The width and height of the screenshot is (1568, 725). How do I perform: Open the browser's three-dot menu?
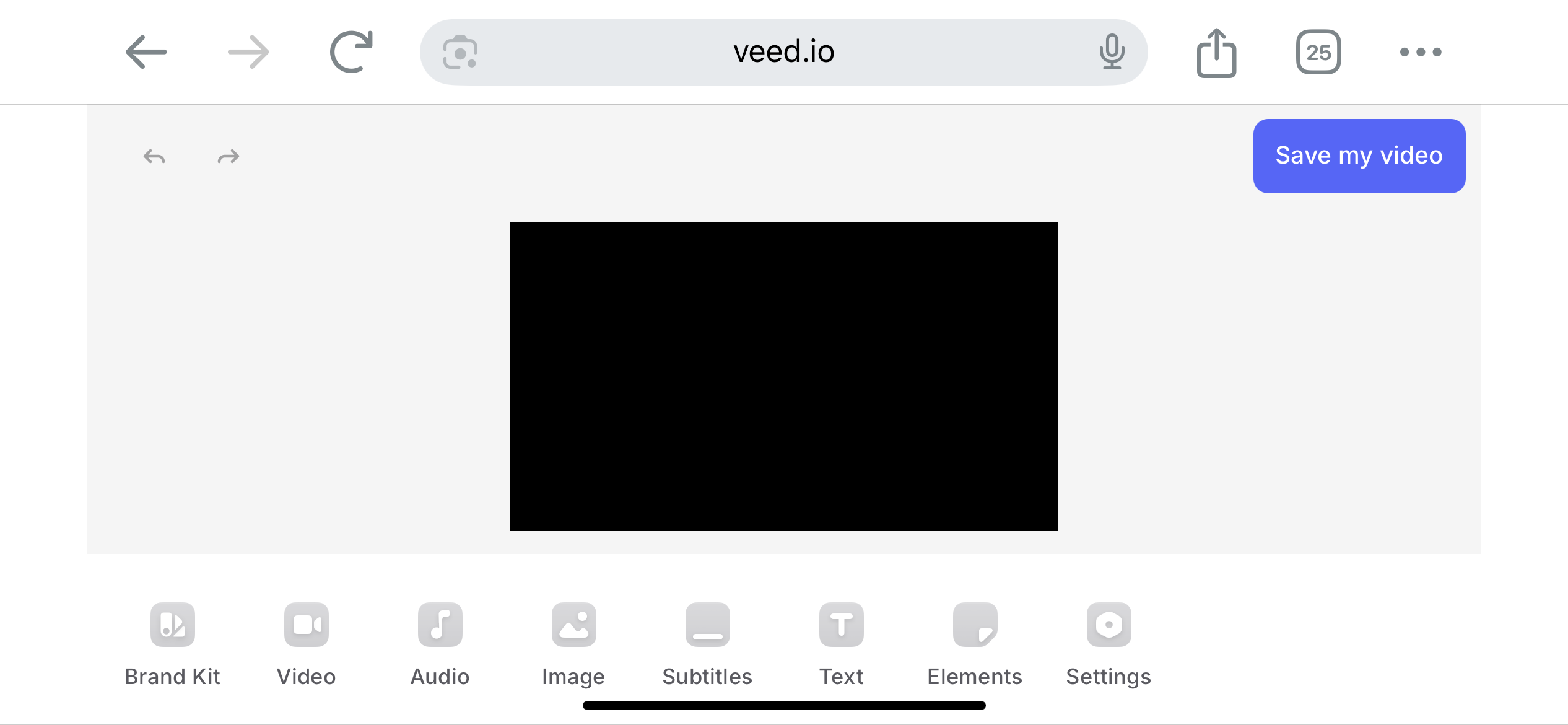pos(1421,52)
